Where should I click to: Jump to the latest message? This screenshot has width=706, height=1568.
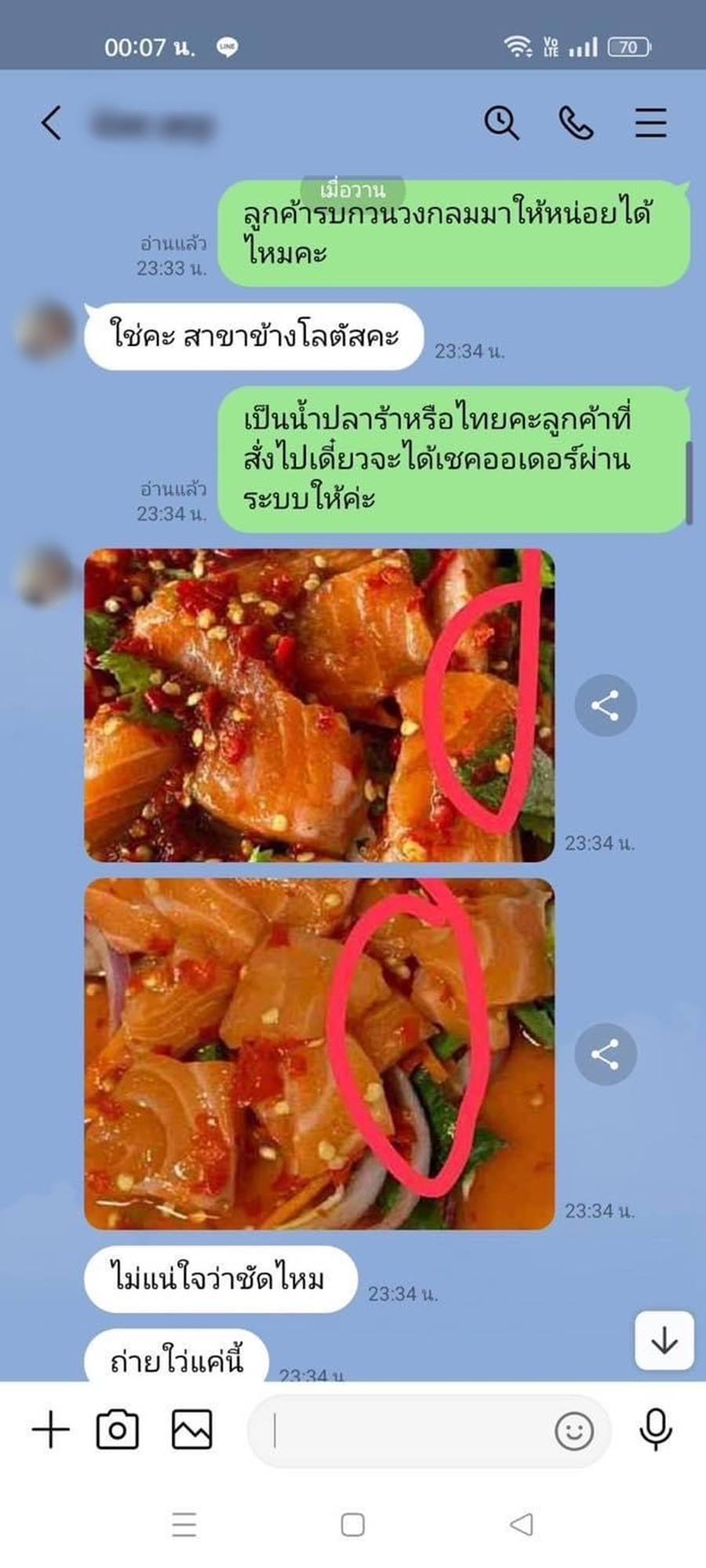[664, 1341]
